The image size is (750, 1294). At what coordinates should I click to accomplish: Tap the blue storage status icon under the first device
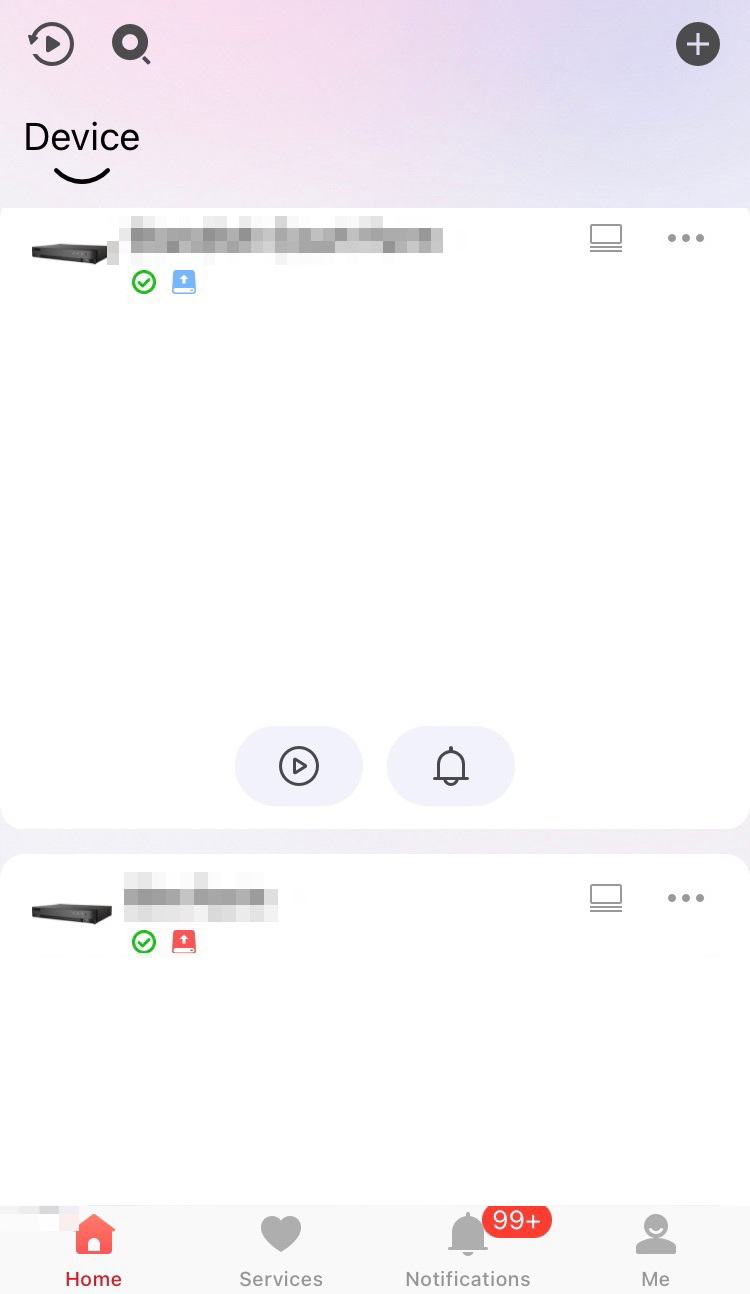point(183,282)
